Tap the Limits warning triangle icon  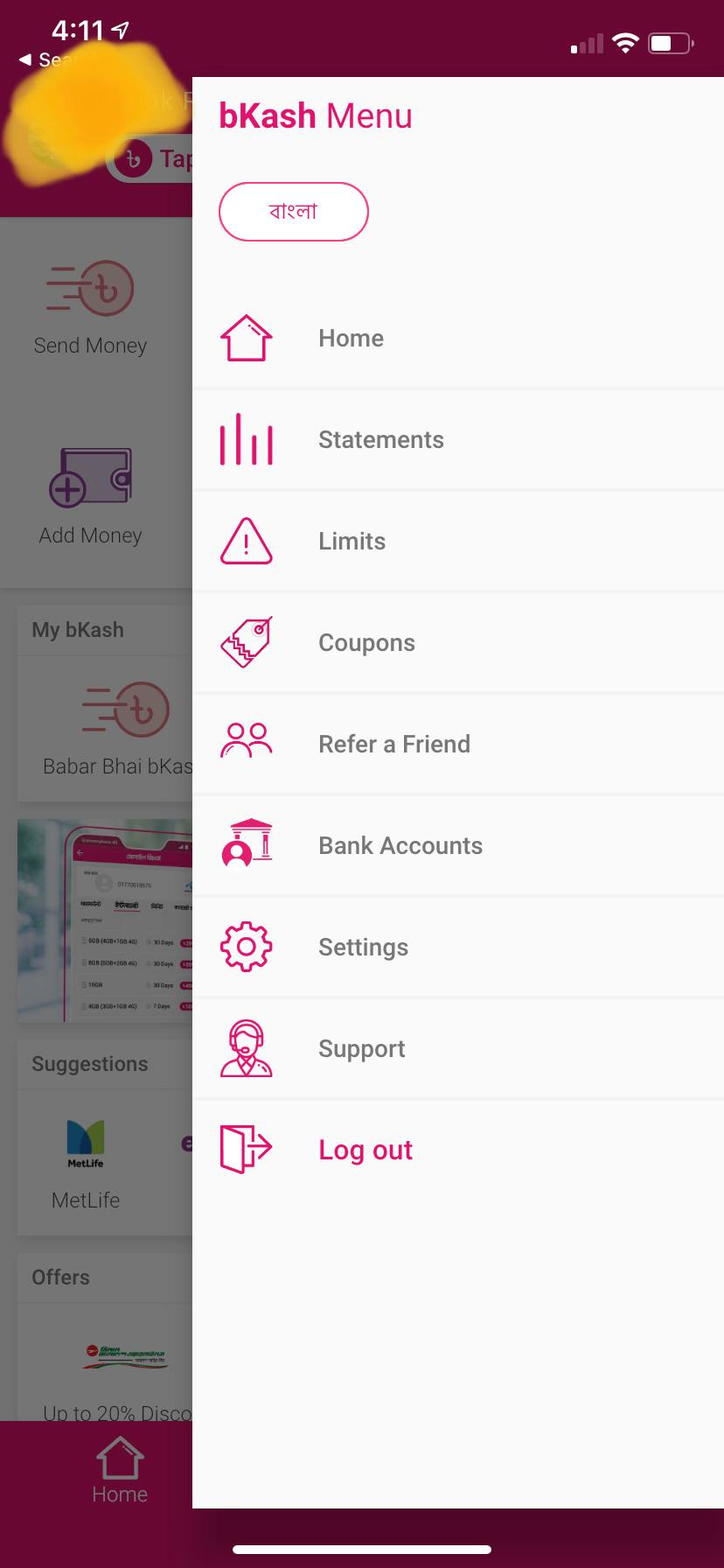246,541
